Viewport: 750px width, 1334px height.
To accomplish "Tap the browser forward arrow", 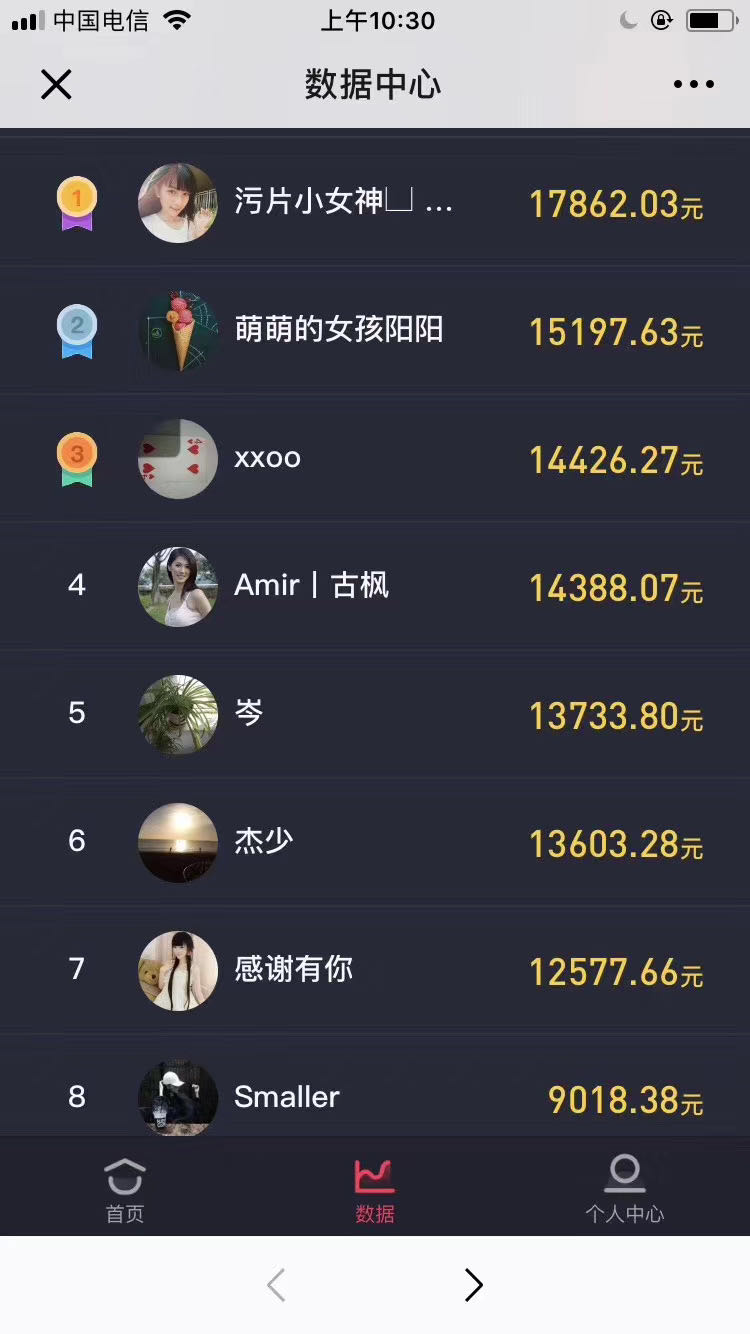I will coord(473,1285).
